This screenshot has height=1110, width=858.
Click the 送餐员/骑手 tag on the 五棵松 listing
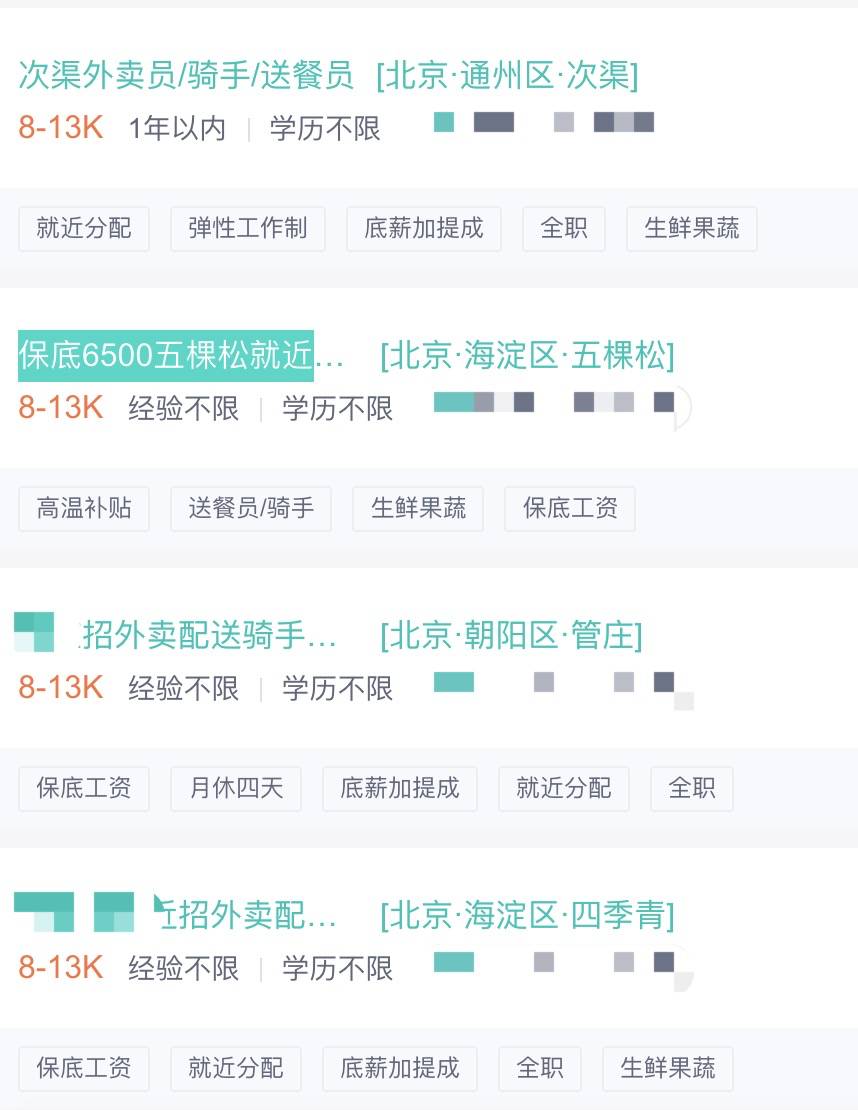click(x=250, y=509)
